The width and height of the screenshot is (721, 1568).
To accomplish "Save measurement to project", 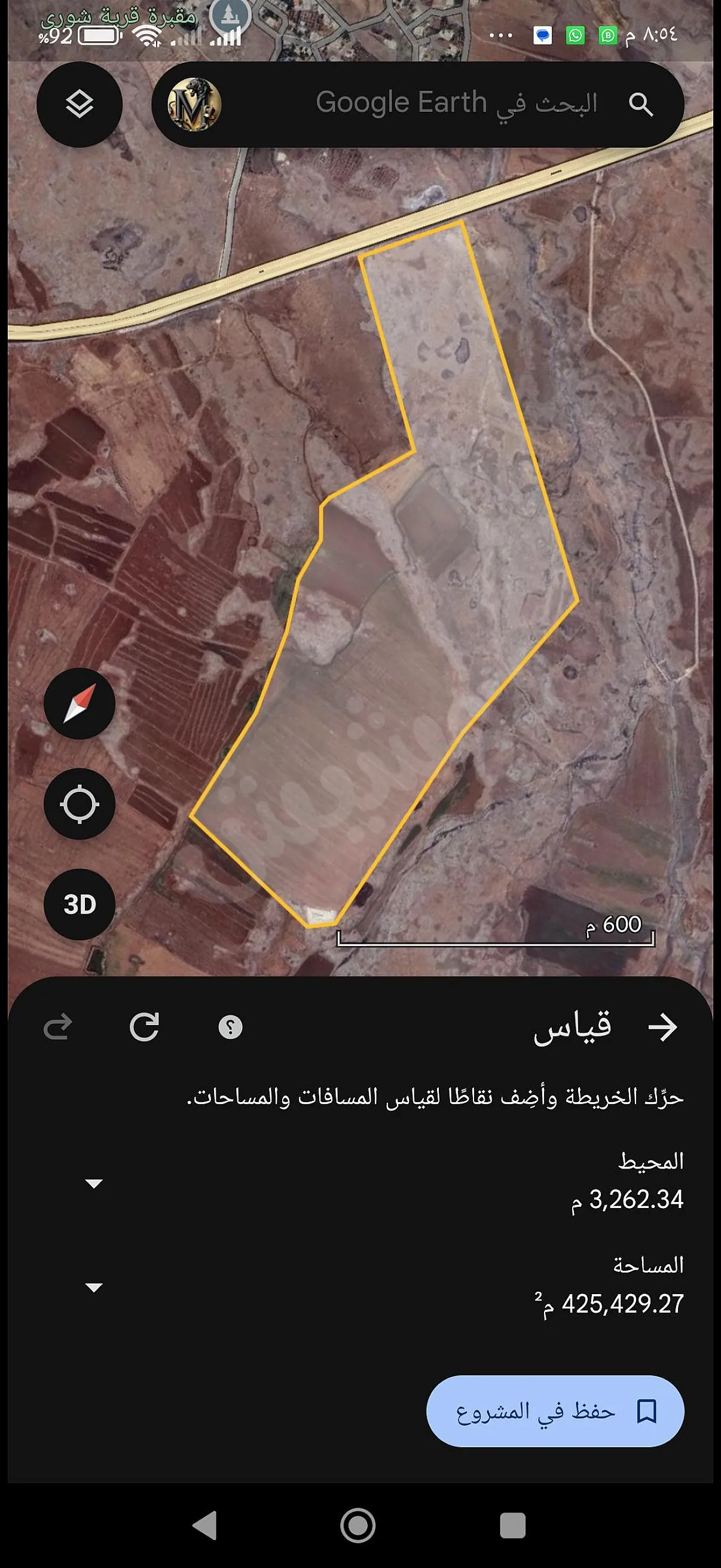I will pyautogui.click(x=555, y=1411).
